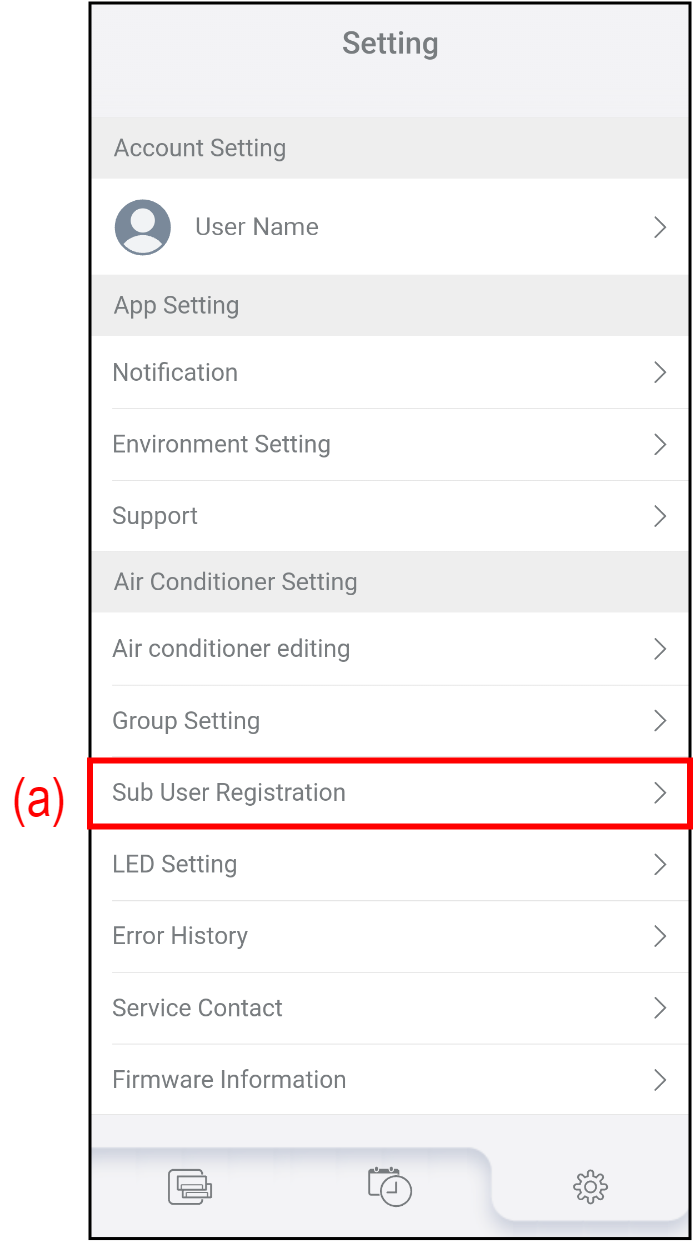Select the settings gear tab
The width and height of the screenshot is (696, 1243).
590,1186
